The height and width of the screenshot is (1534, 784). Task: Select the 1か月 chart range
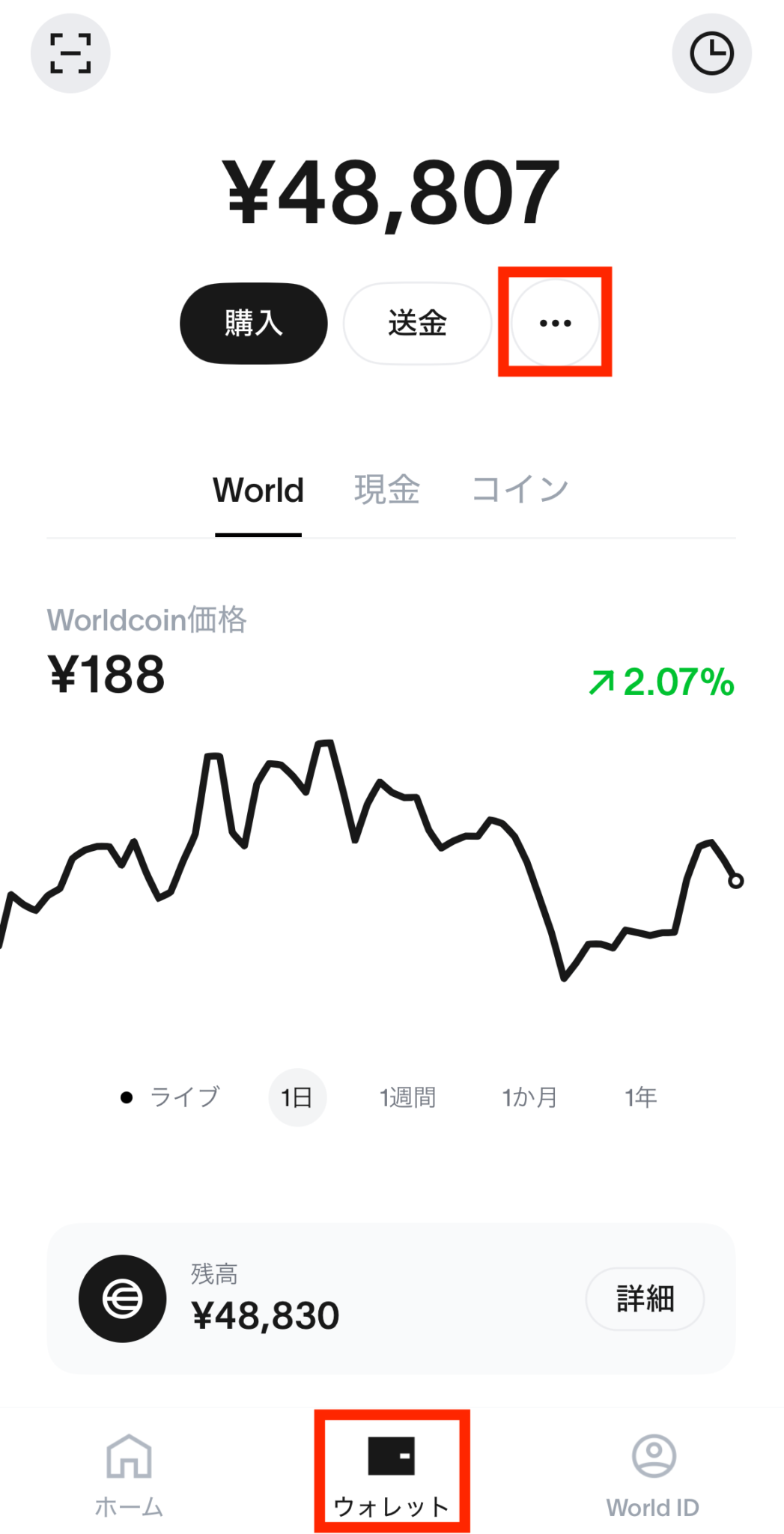tap(530, 1097)
